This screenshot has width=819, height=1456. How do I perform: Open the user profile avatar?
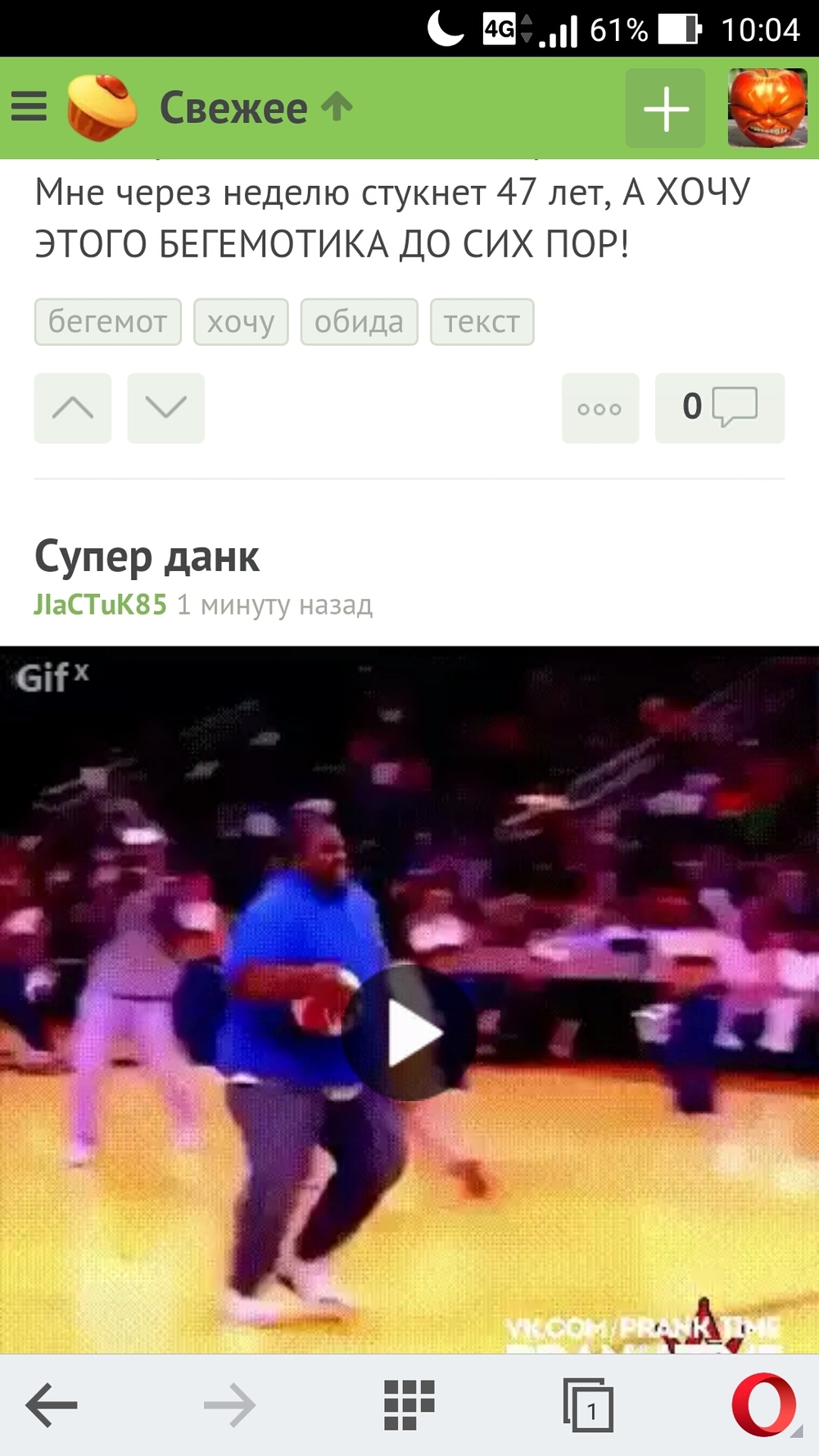[767, 108]
